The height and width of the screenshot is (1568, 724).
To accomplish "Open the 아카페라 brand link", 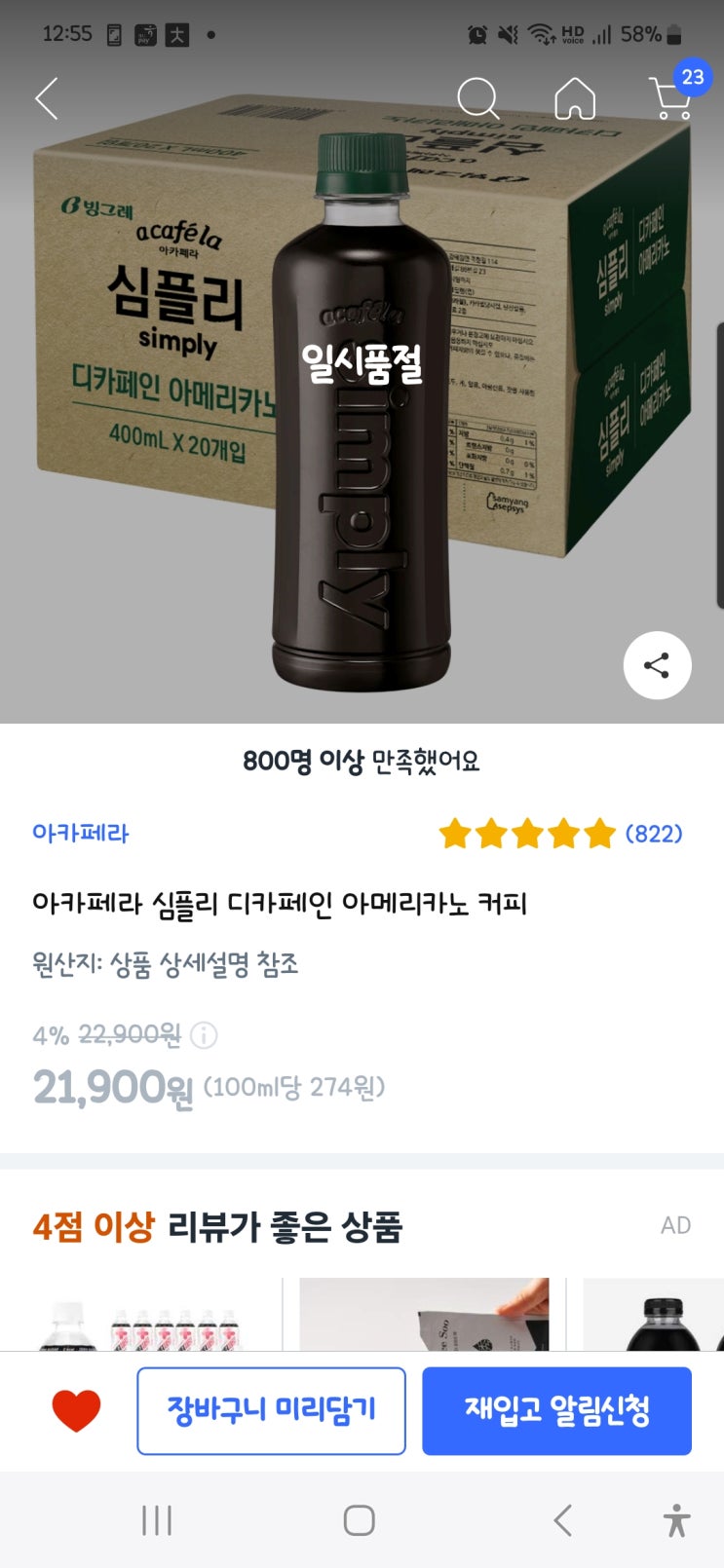I will (x=81, y=834).
